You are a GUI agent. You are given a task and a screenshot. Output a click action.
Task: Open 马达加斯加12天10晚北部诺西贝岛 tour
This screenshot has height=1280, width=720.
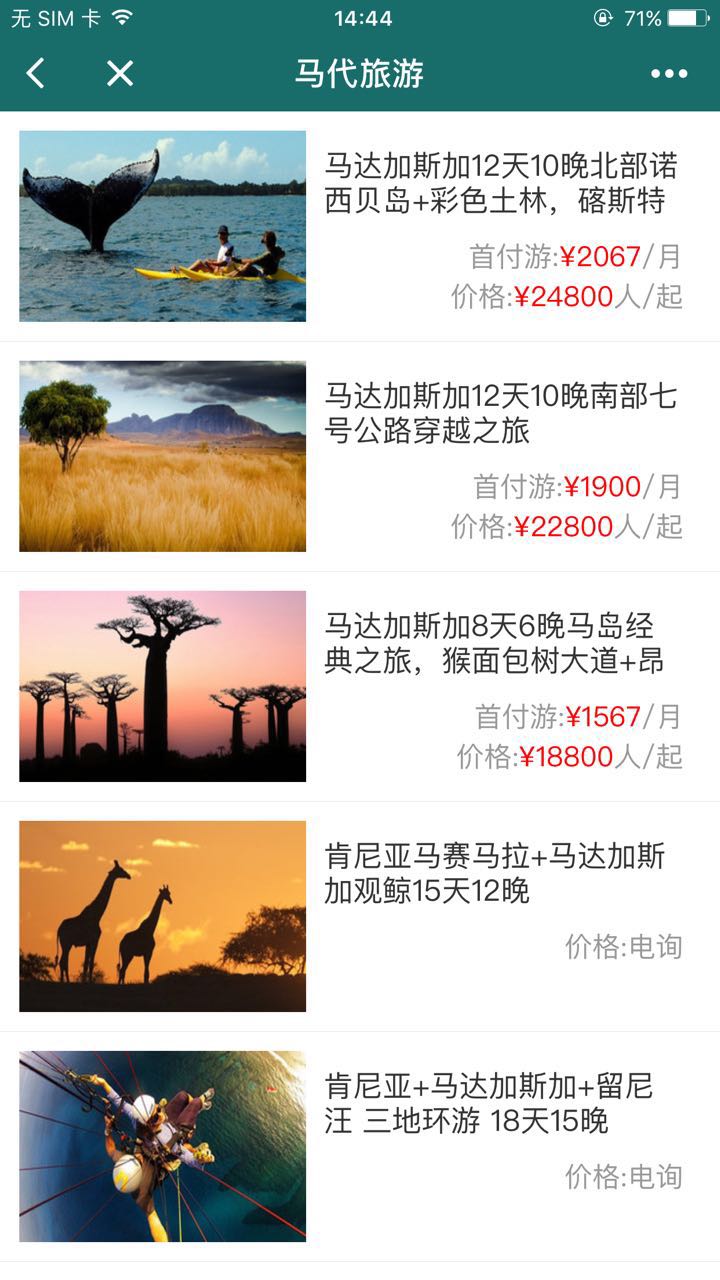tap(495, 183)
